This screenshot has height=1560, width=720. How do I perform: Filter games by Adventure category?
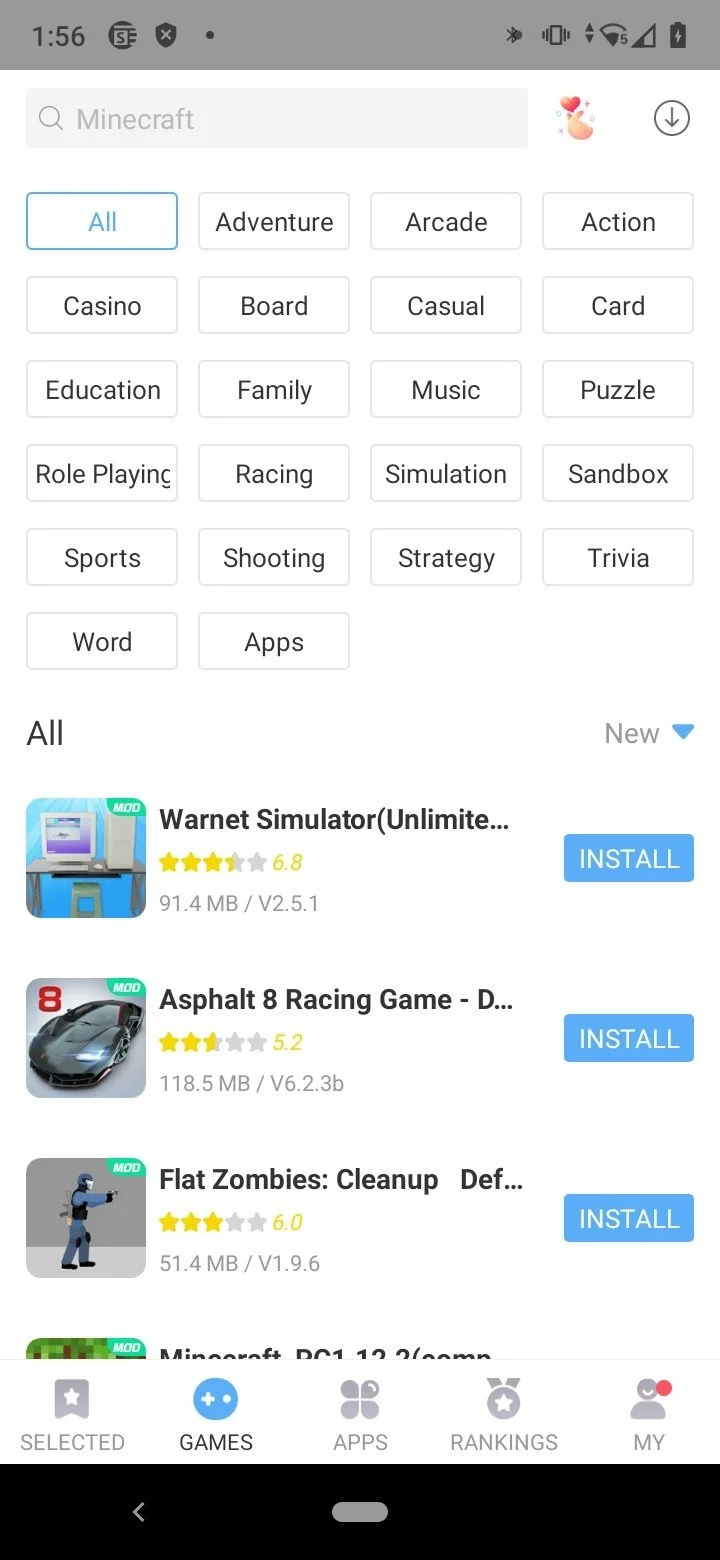click(274, 222)
